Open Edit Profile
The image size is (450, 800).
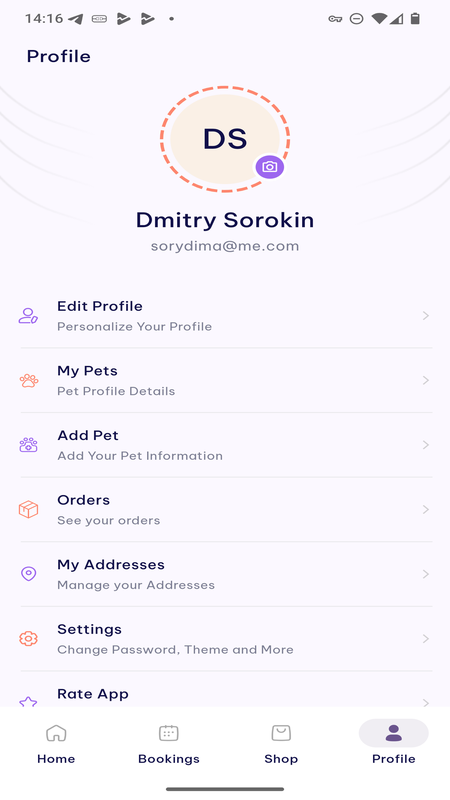(x=225, y=316)
